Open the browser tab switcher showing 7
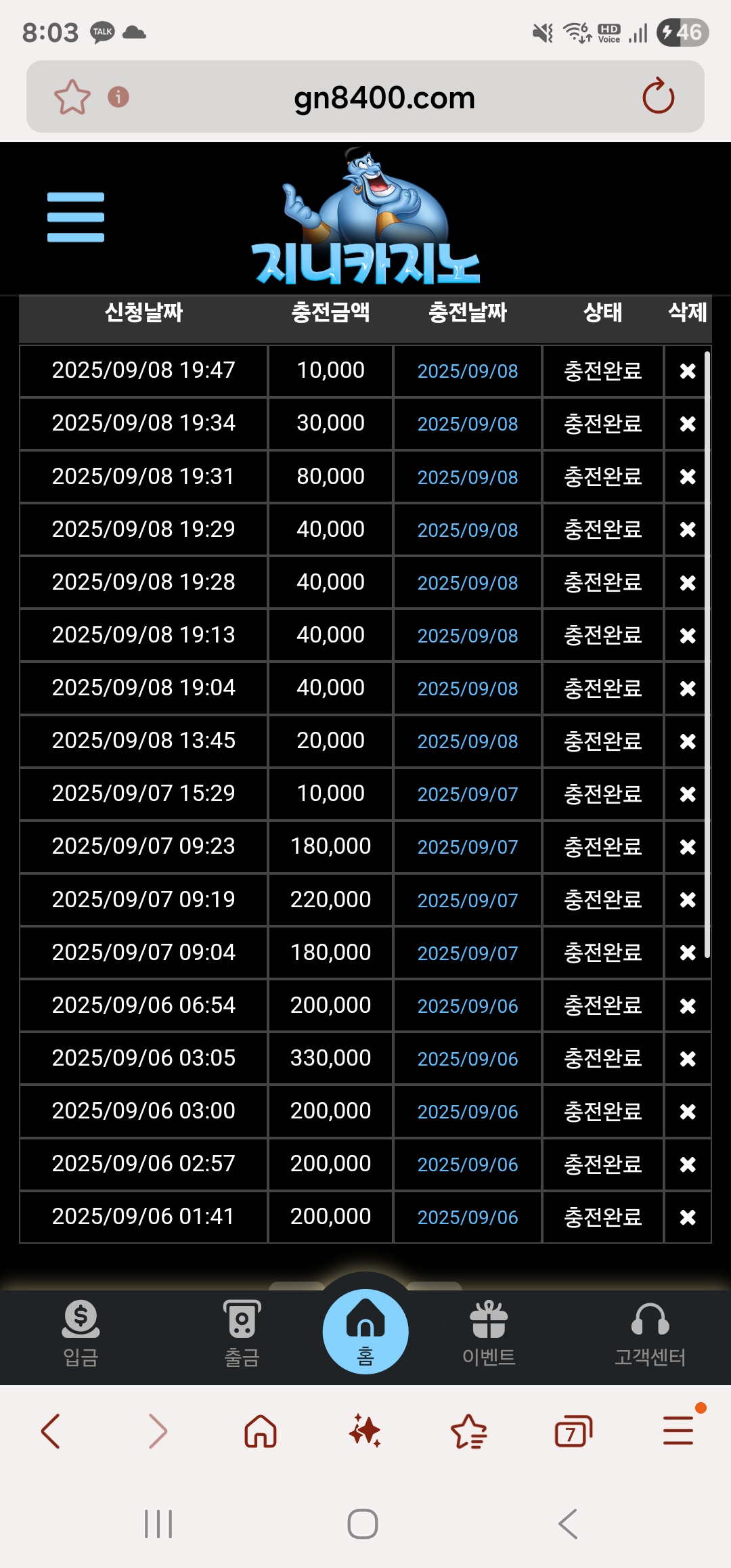The height and width of the screenshot is (1568, 731). (573, 1431)
